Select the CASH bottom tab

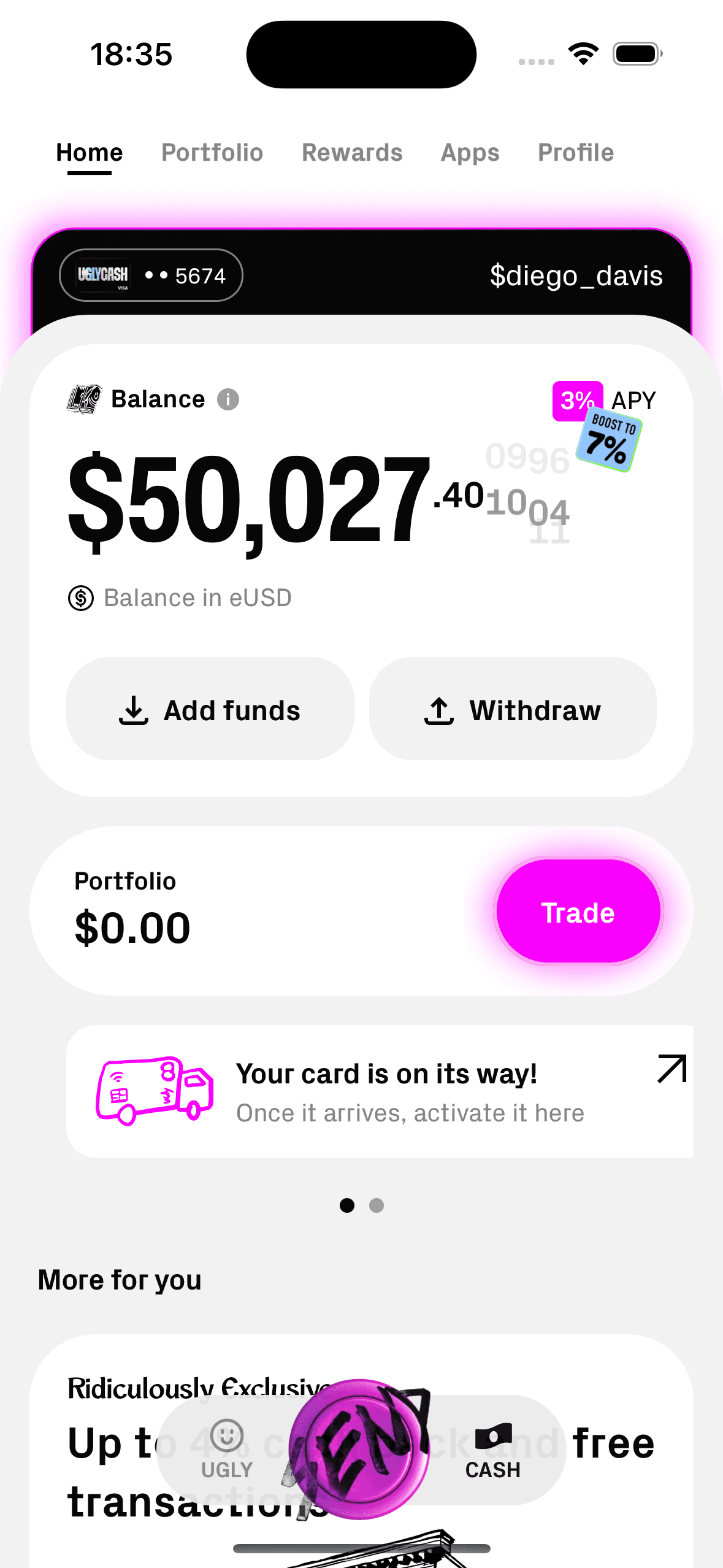[493, 1449]
